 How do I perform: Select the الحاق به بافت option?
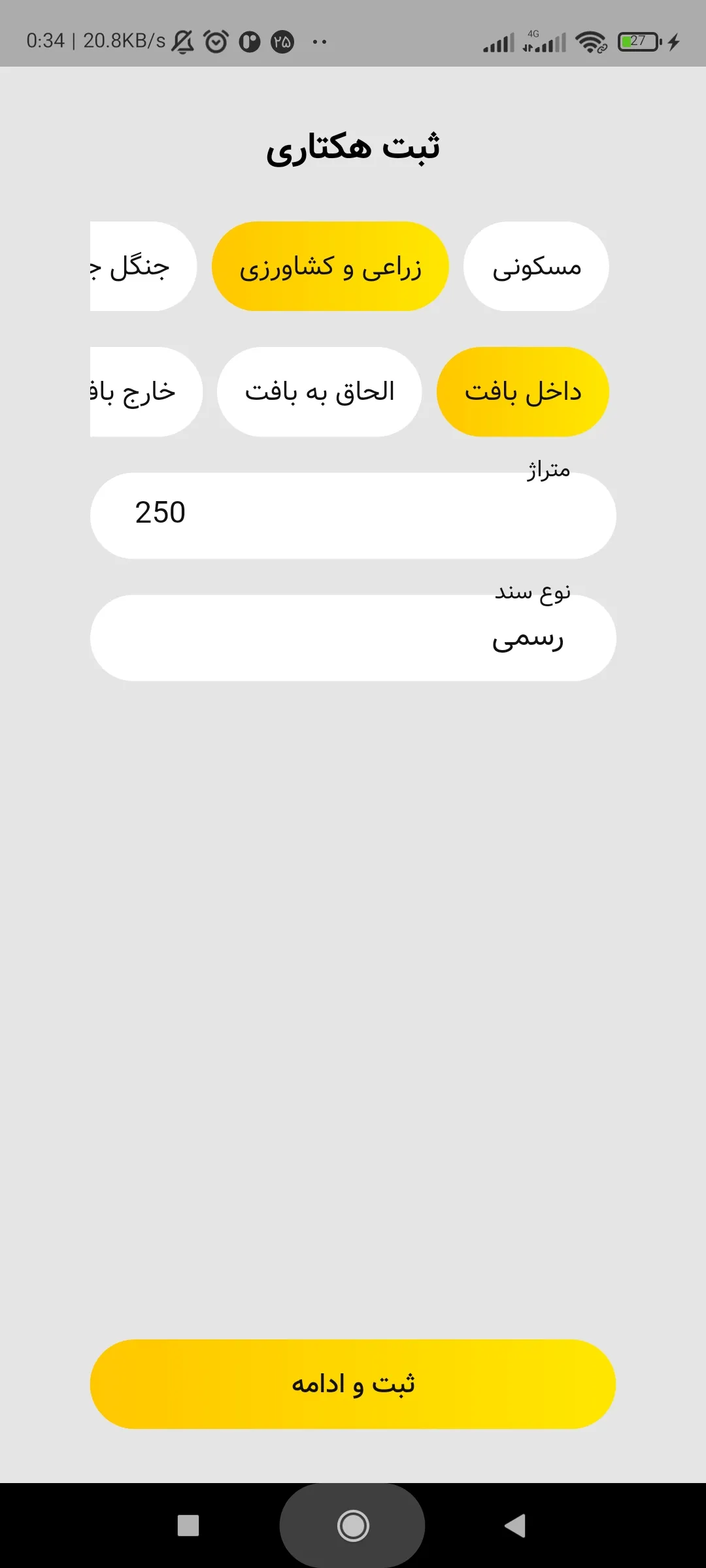(x=319, y=392)
